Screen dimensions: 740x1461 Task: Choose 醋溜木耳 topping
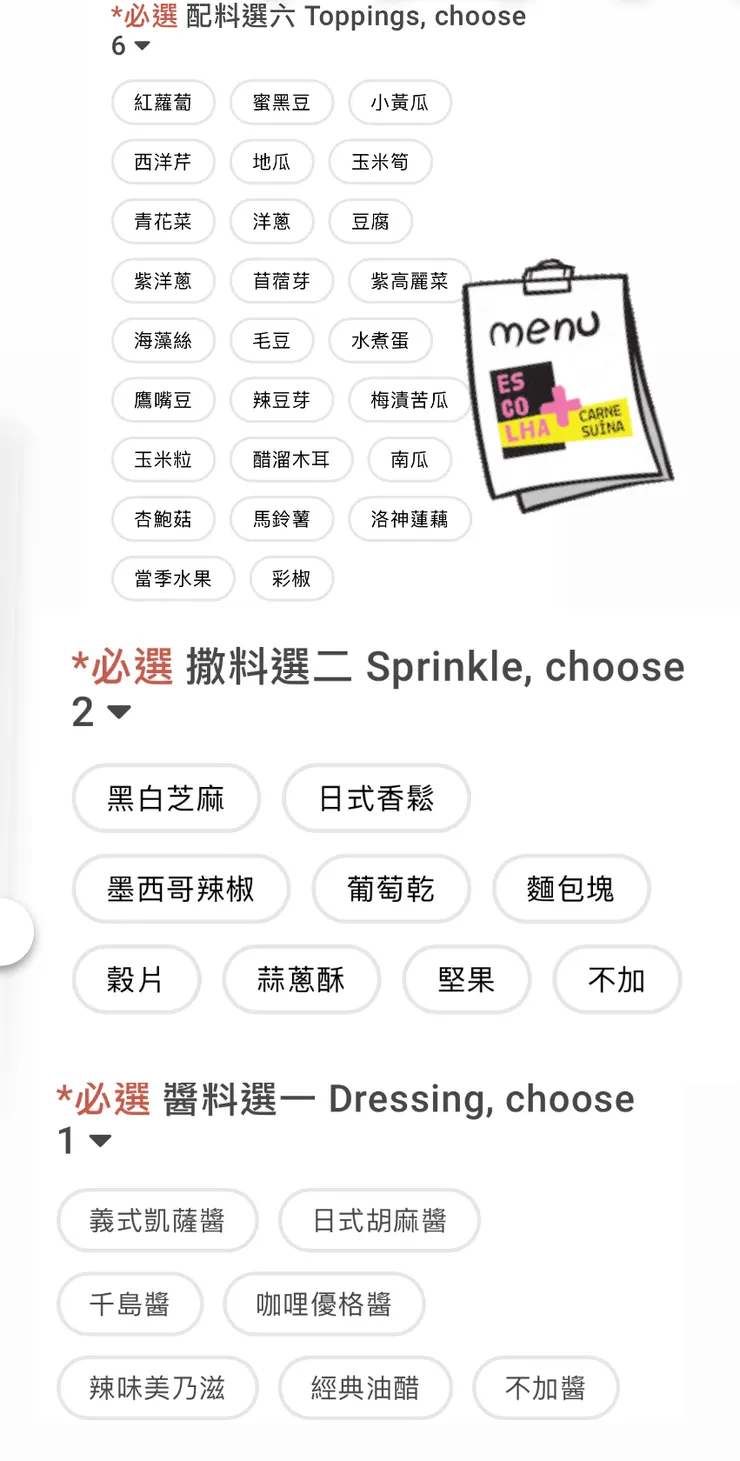[x=291, y=460]
